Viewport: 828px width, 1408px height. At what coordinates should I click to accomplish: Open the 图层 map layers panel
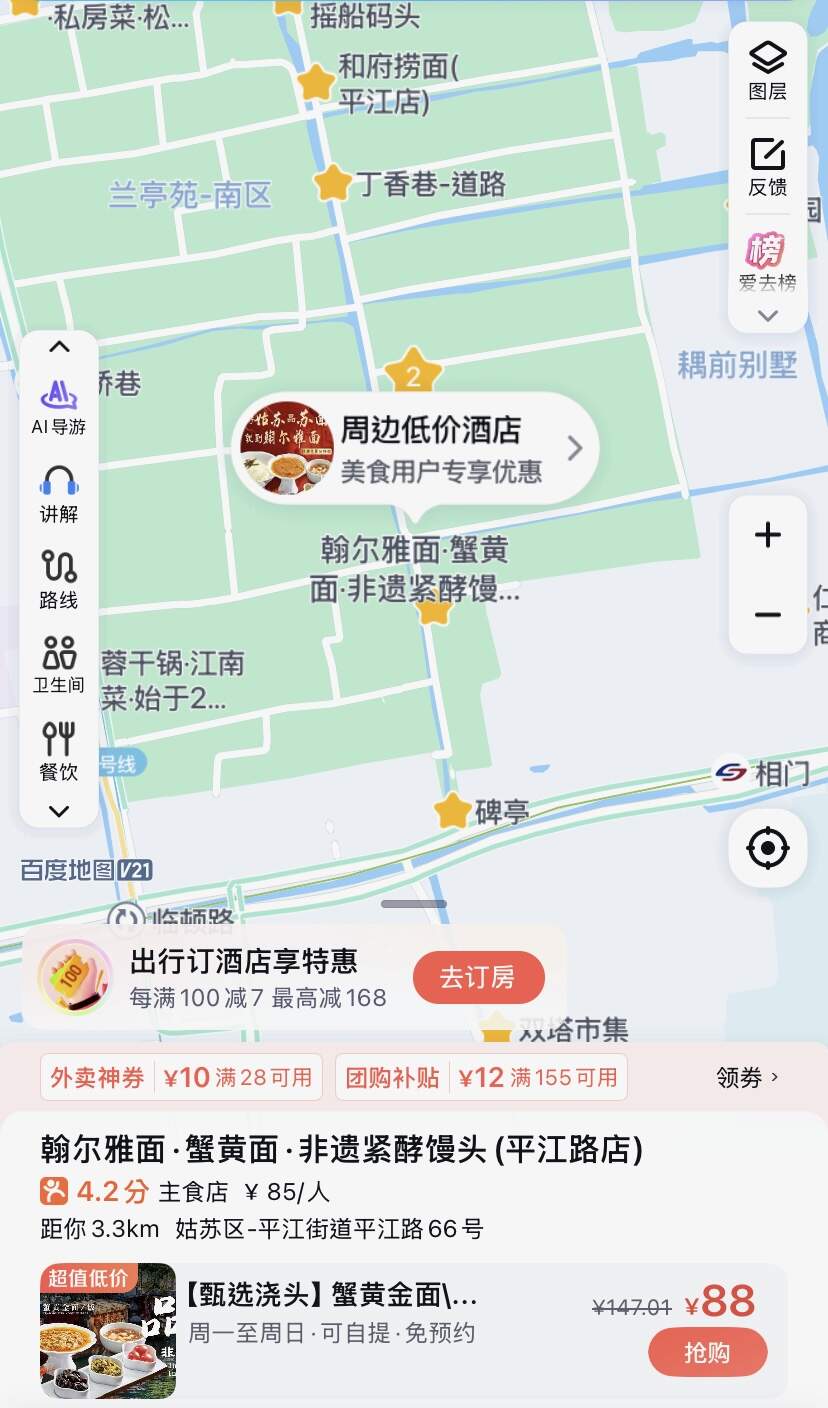767,70
